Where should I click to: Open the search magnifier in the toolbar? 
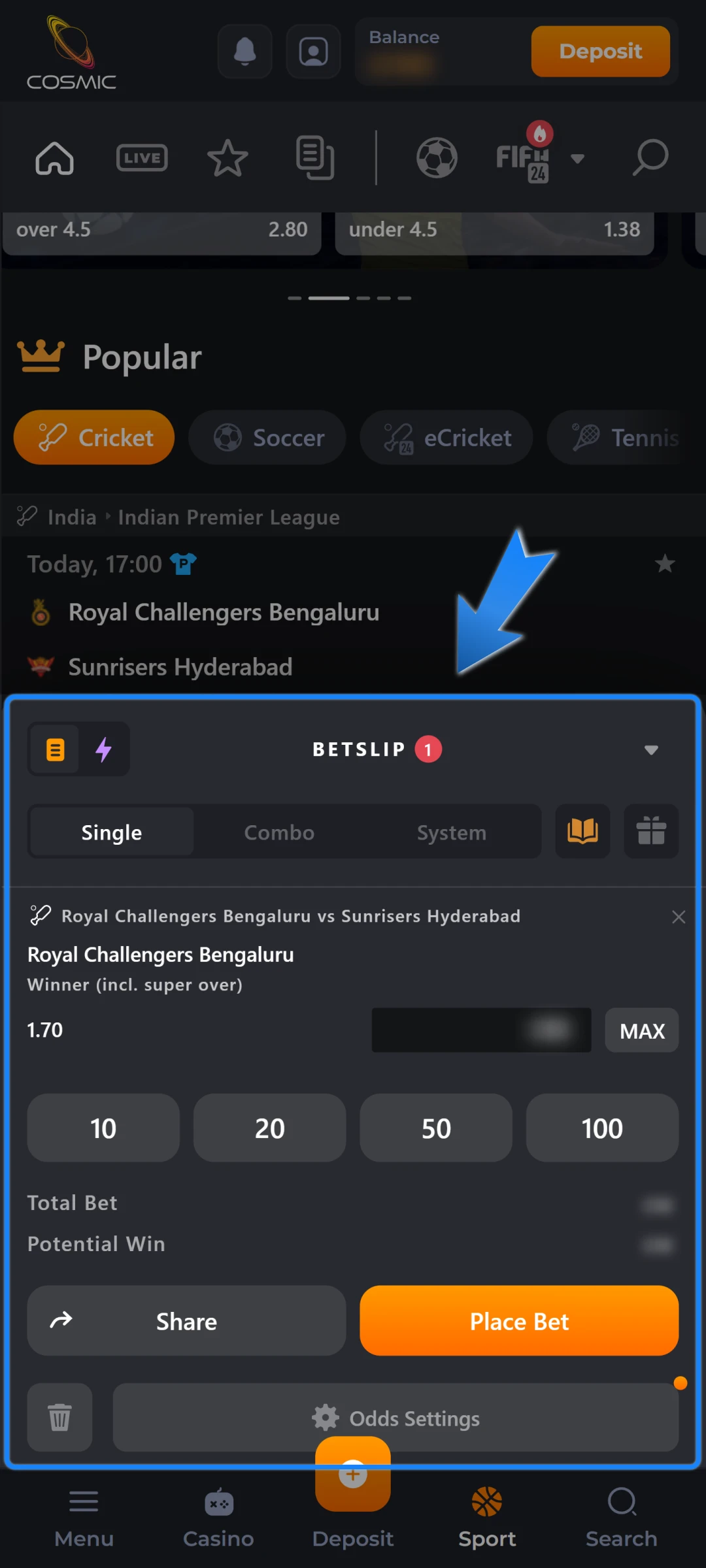coord(650,158)
